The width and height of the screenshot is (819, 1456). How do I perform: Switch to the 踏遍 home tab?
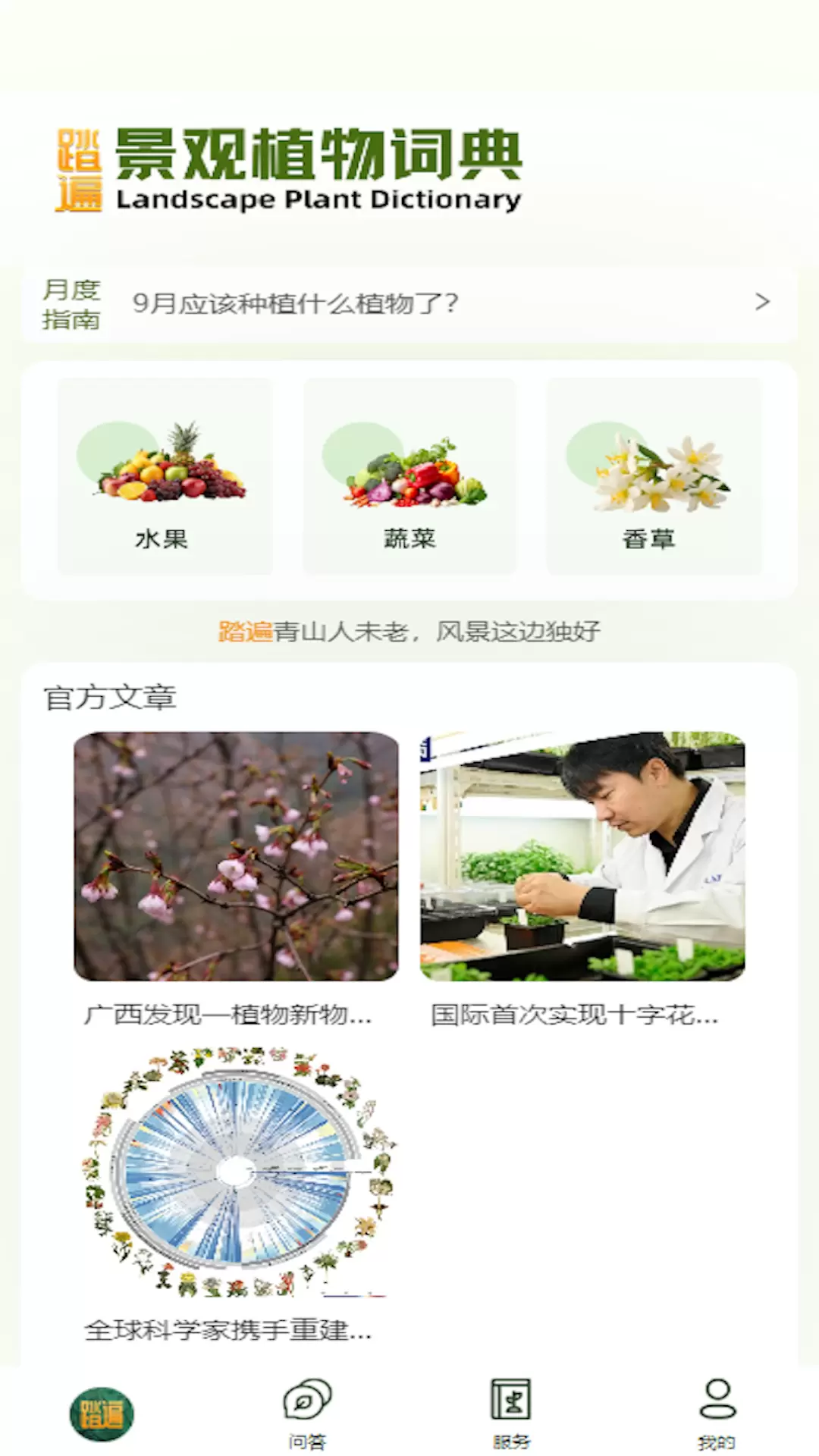pyautogui.click(x=102, y=1414)
